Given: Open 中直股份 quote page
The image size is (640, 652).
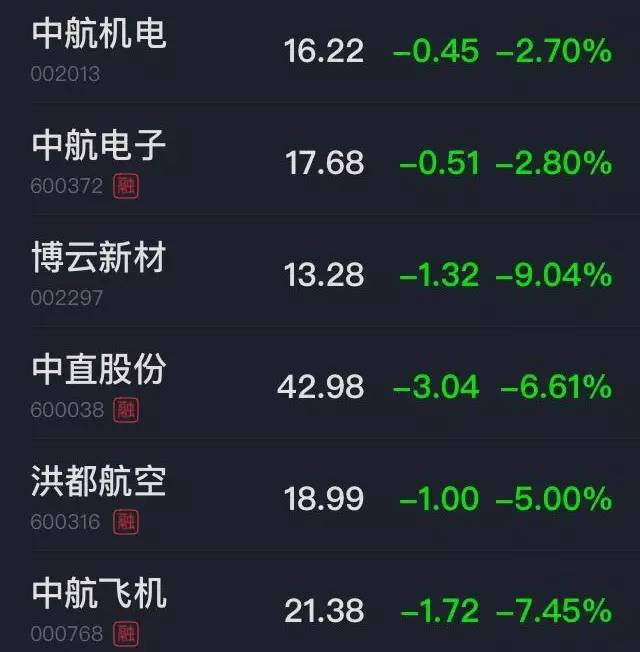Looking at the screenshot, I should pyautogui.click(x=99, y=371).
